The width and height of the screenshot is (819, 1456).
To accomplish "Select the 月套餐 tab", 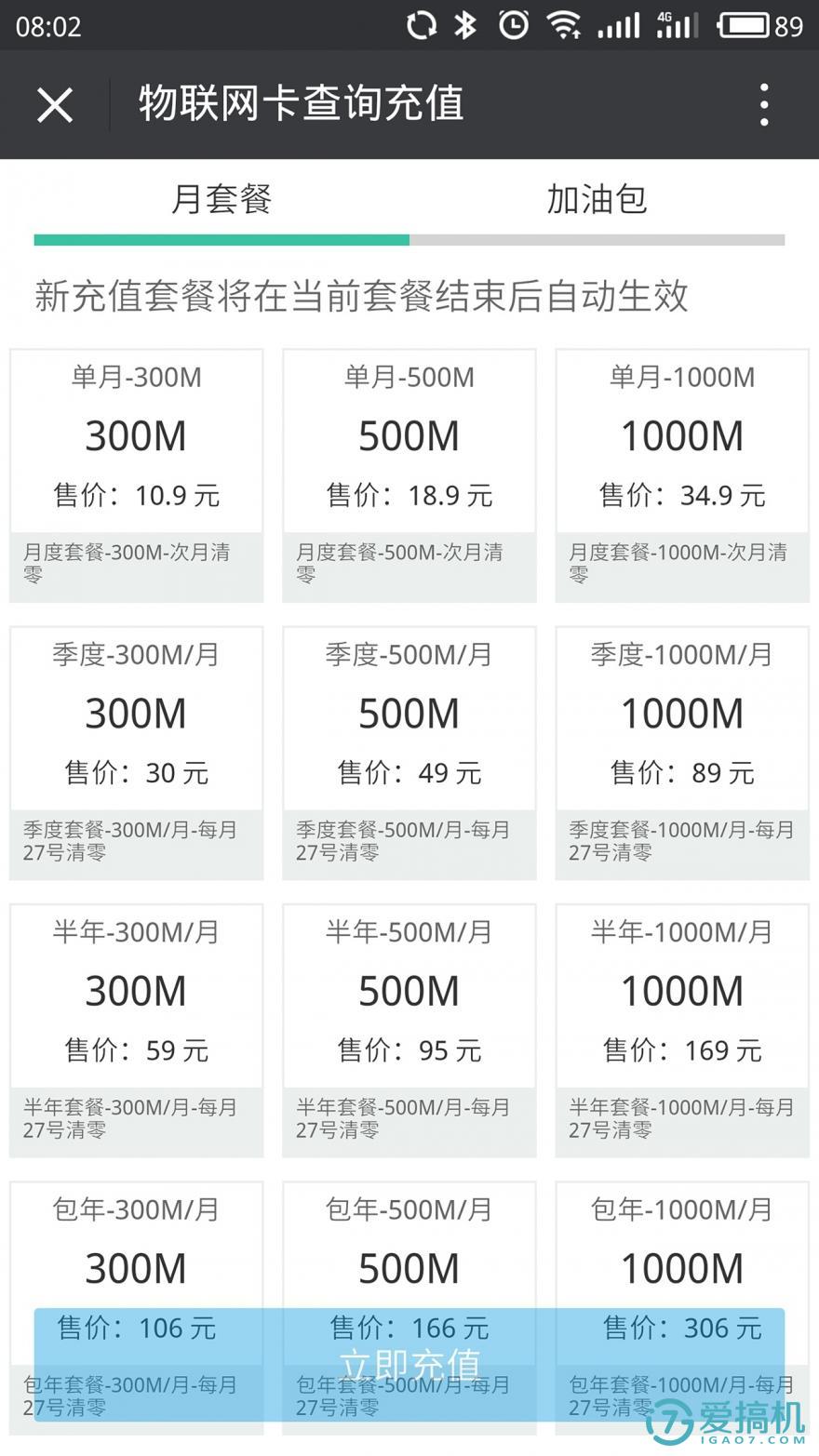I will [222, 199].
